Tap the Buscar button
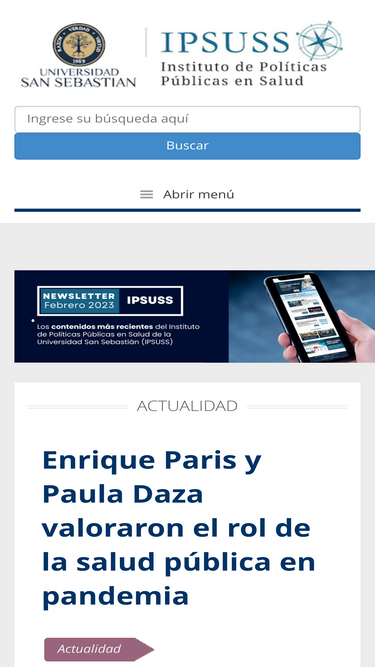This screenshot has width=375, height=667. (x=187, y=146)
